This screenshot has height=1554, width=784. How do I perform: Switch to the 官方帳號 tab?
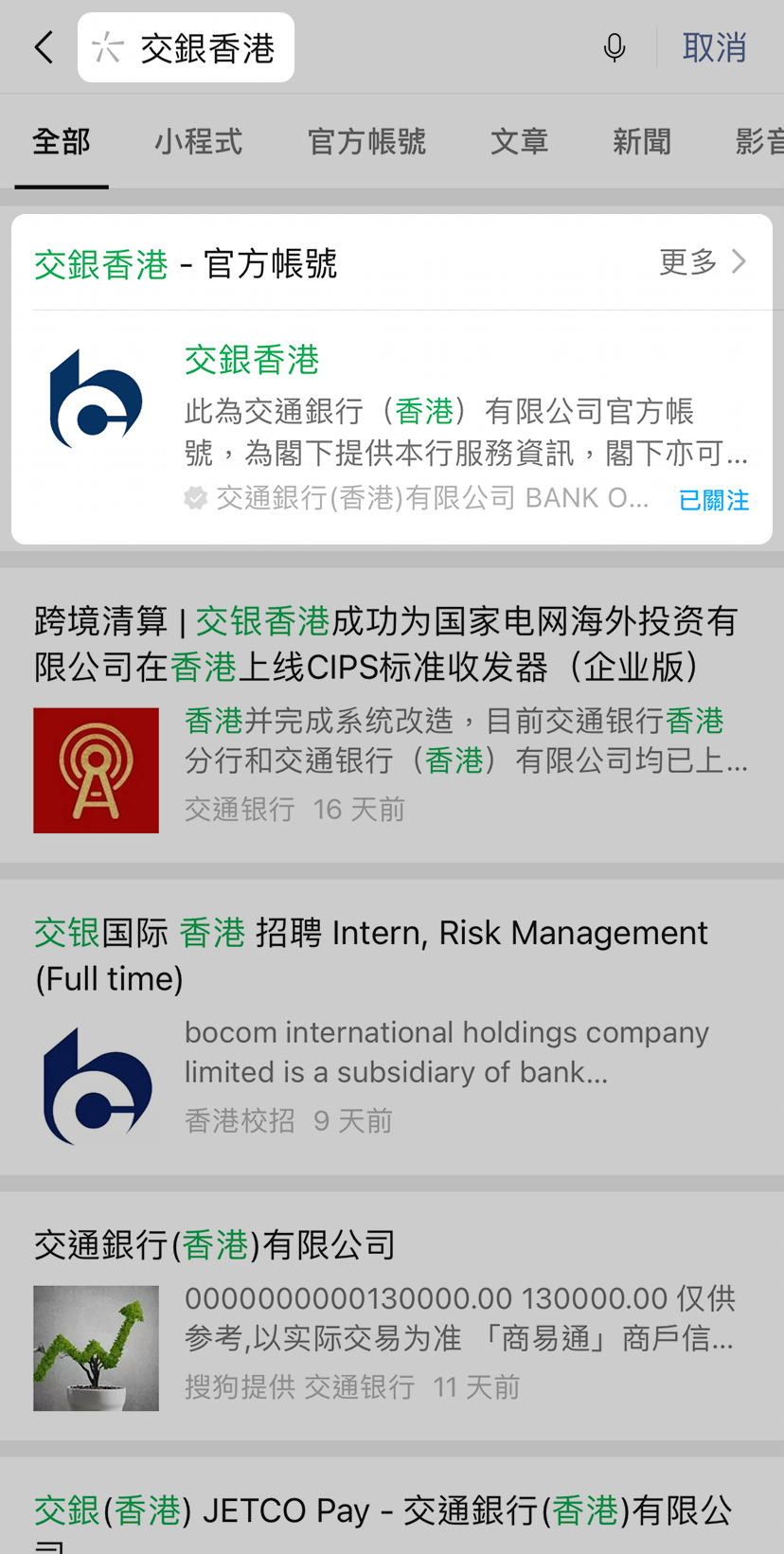(x=366, y=142)
